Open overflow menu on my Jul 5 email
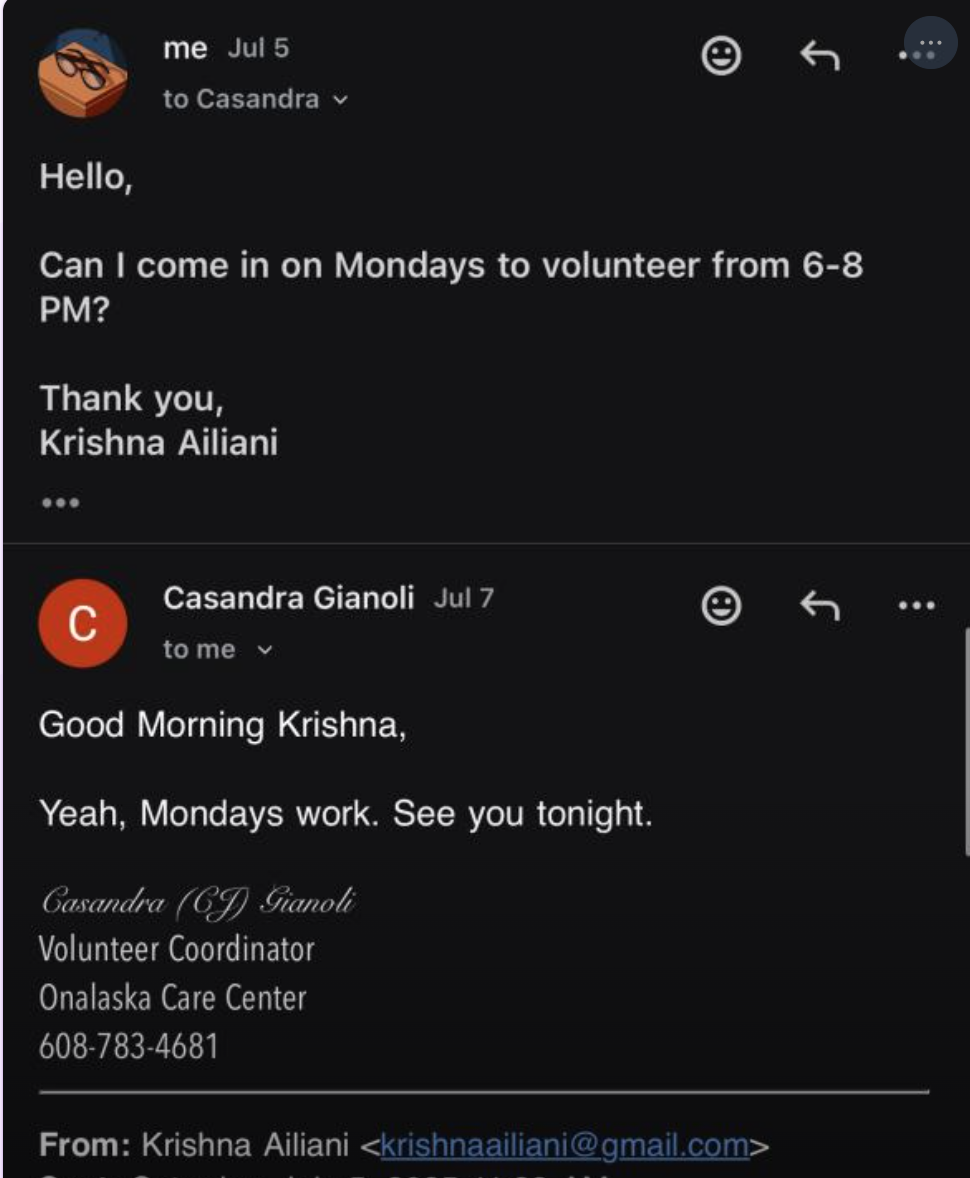The image size is (970, 1178). pos(916,55)
